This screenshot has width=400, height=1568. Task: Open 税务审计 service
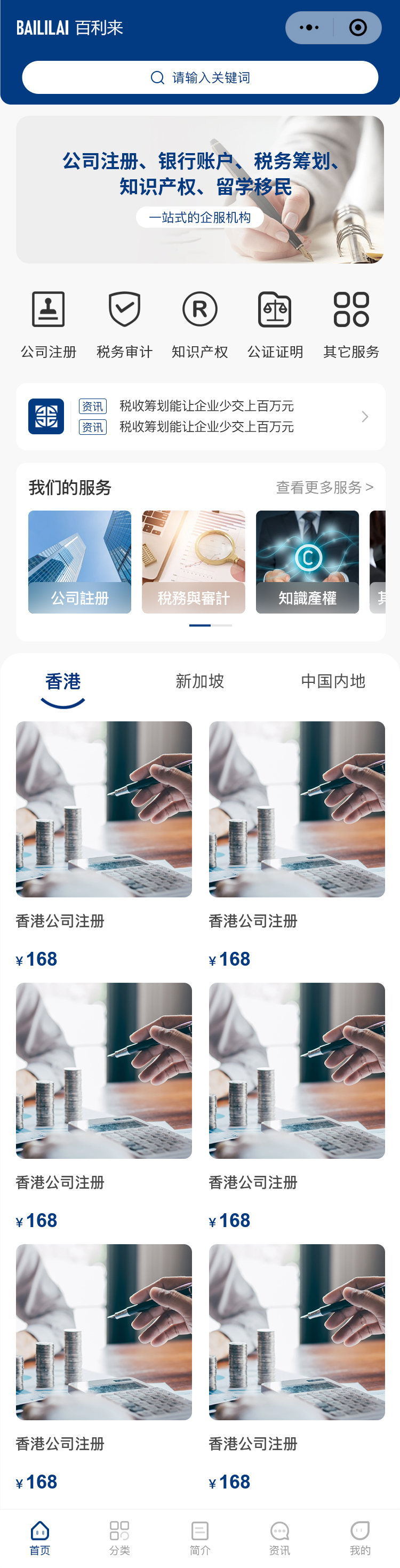click(124, 324)
